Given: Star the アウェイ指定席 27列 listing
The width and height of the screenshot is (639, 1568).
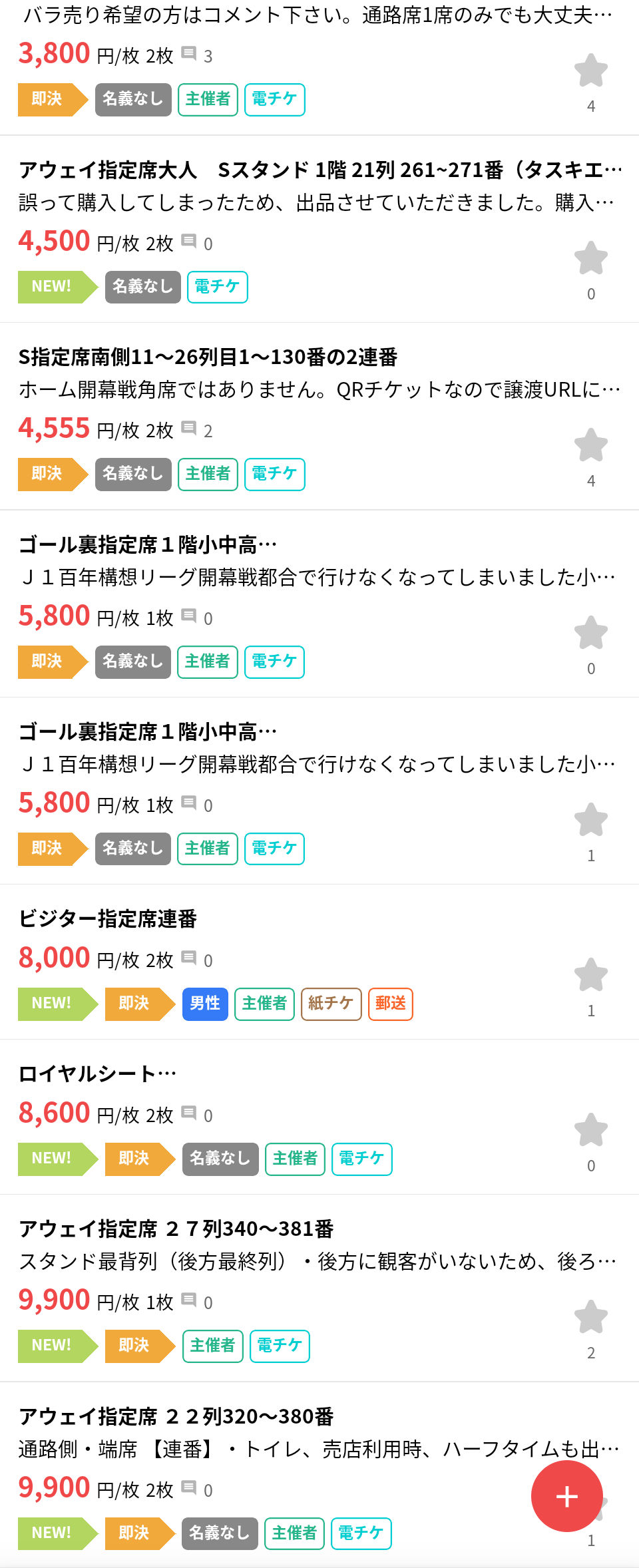Looking at the screenshot, I should click(590, 1317).
